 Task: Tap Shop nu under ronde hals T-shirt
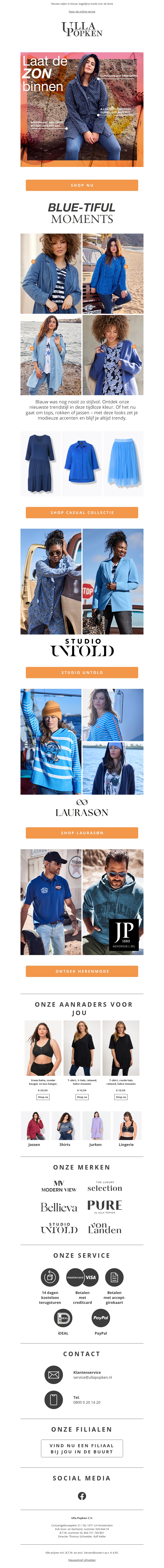click(121, 1097)
